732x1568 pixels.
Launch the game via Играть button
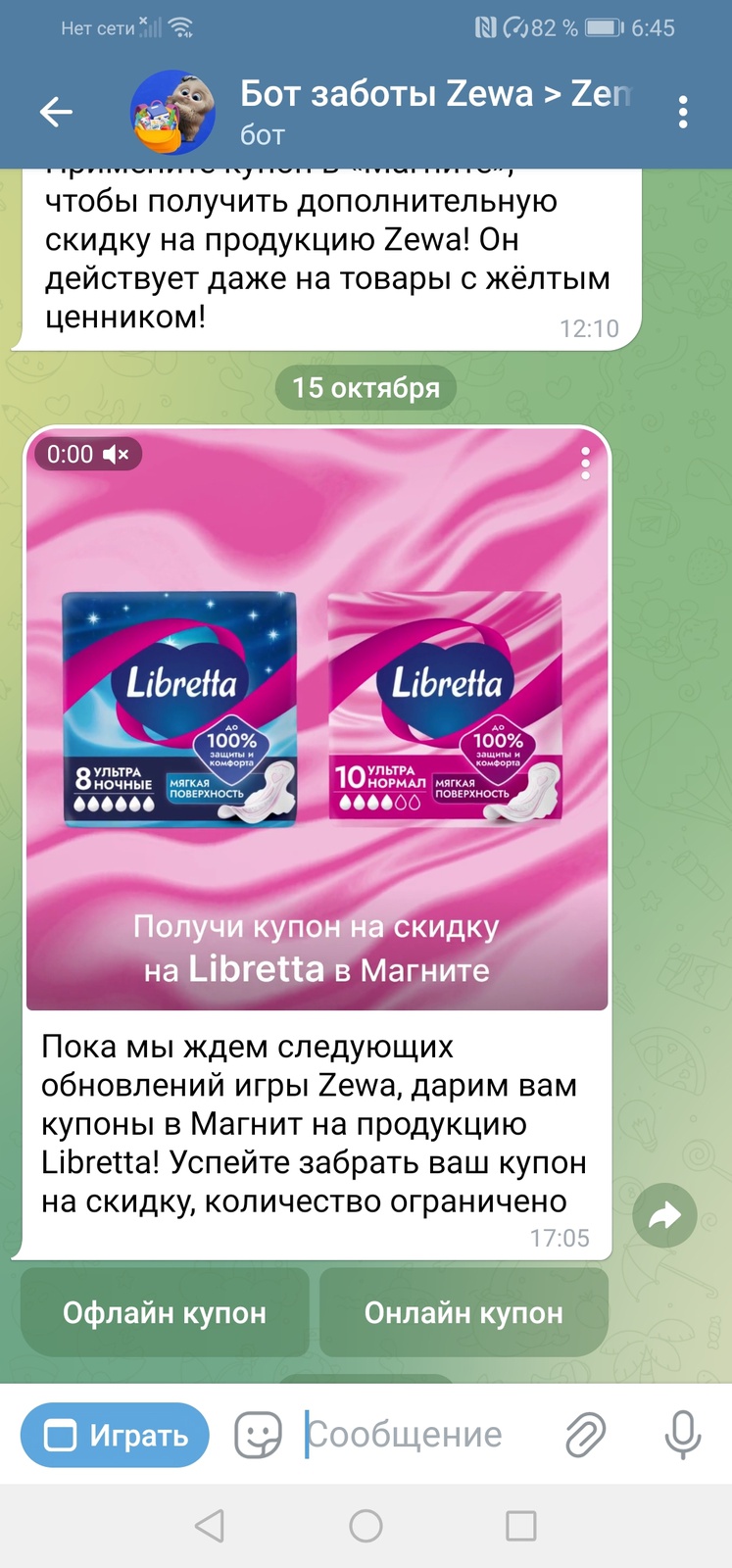(116, 1436)
